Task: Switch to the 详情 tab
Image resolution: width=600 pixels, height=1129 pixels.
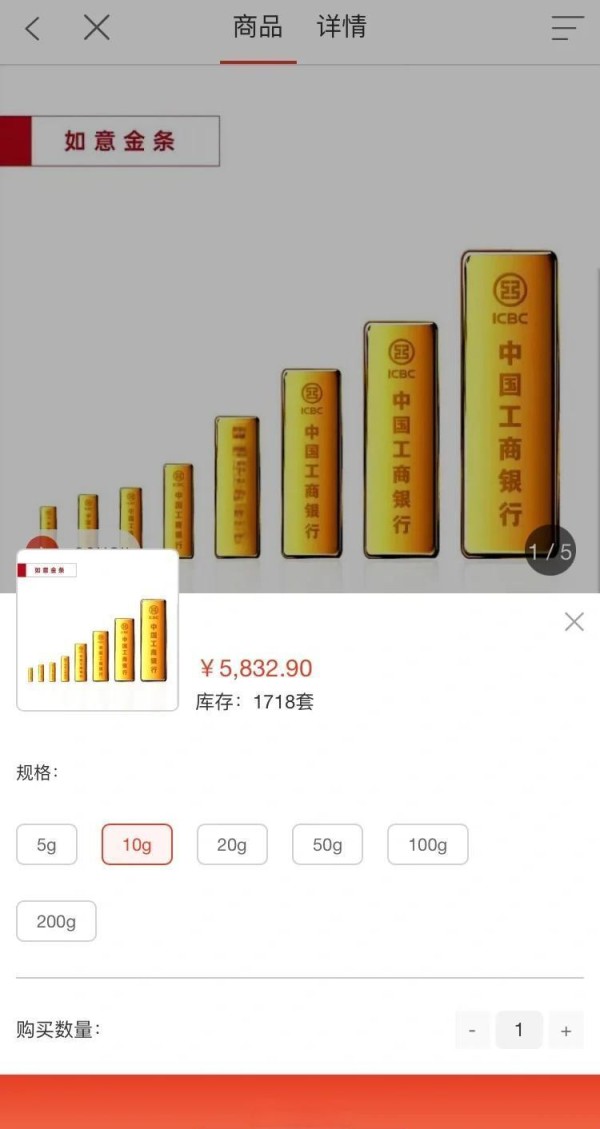Action: click(341, 27)
